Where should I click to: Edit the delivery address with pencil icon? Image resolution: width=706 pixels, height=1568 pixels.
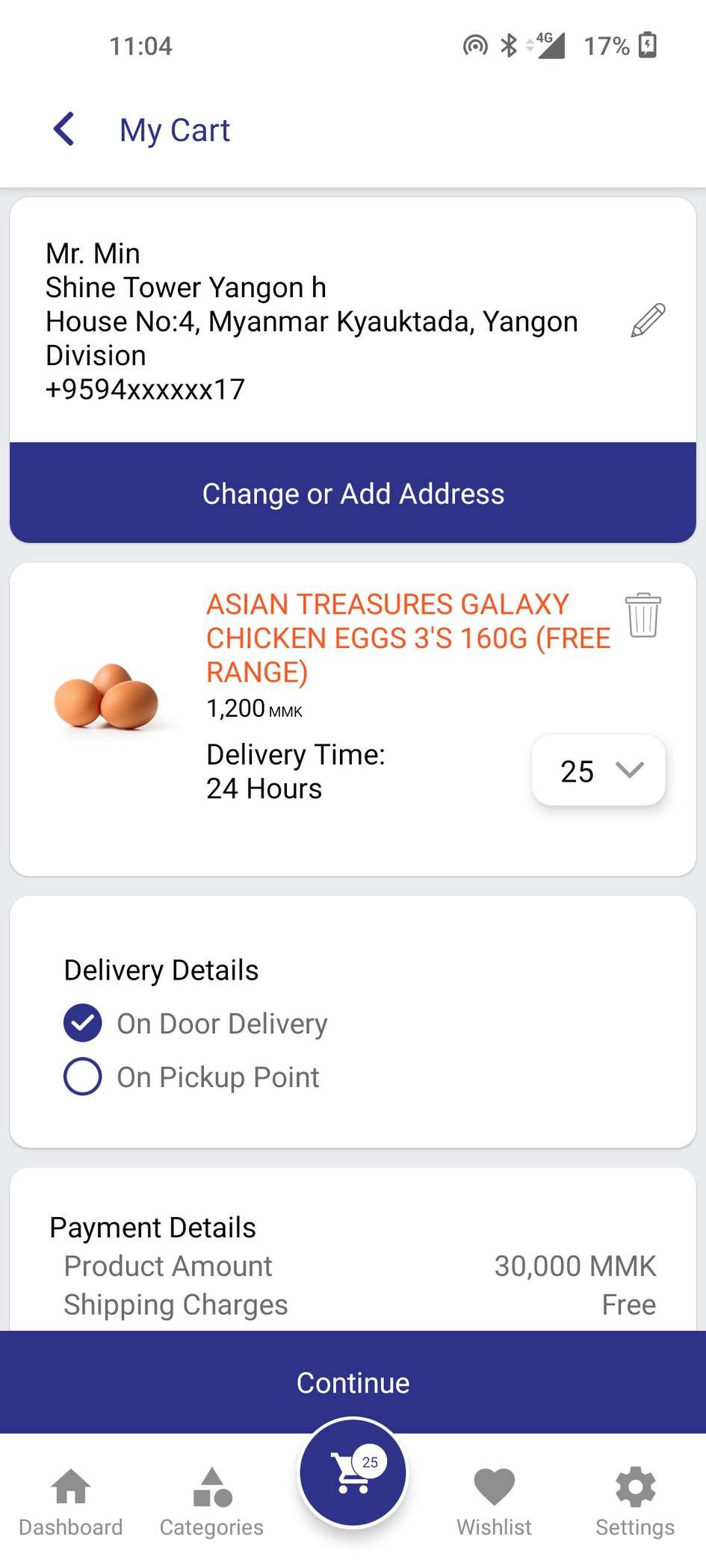[648, 320]
